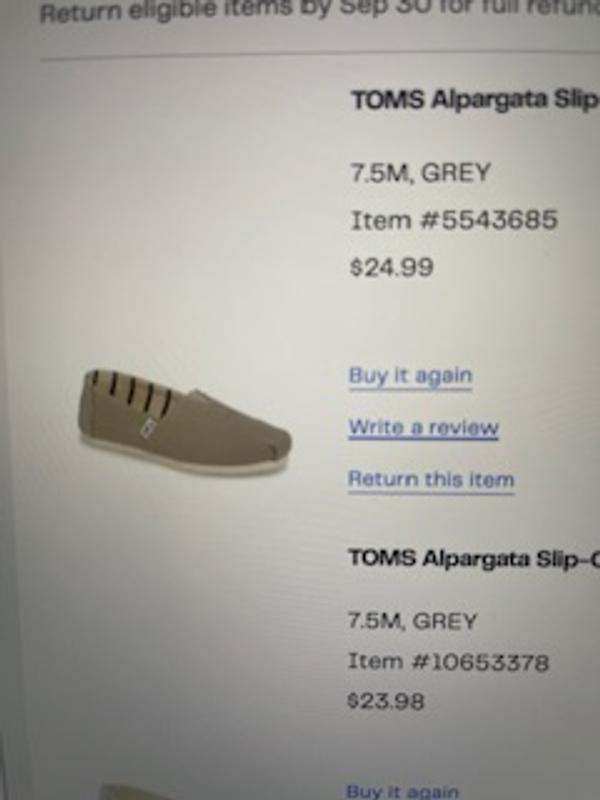Tap Buy it again for item #5543685
The width and height of the screenshot is (600, 800).
tap(410, 376)
